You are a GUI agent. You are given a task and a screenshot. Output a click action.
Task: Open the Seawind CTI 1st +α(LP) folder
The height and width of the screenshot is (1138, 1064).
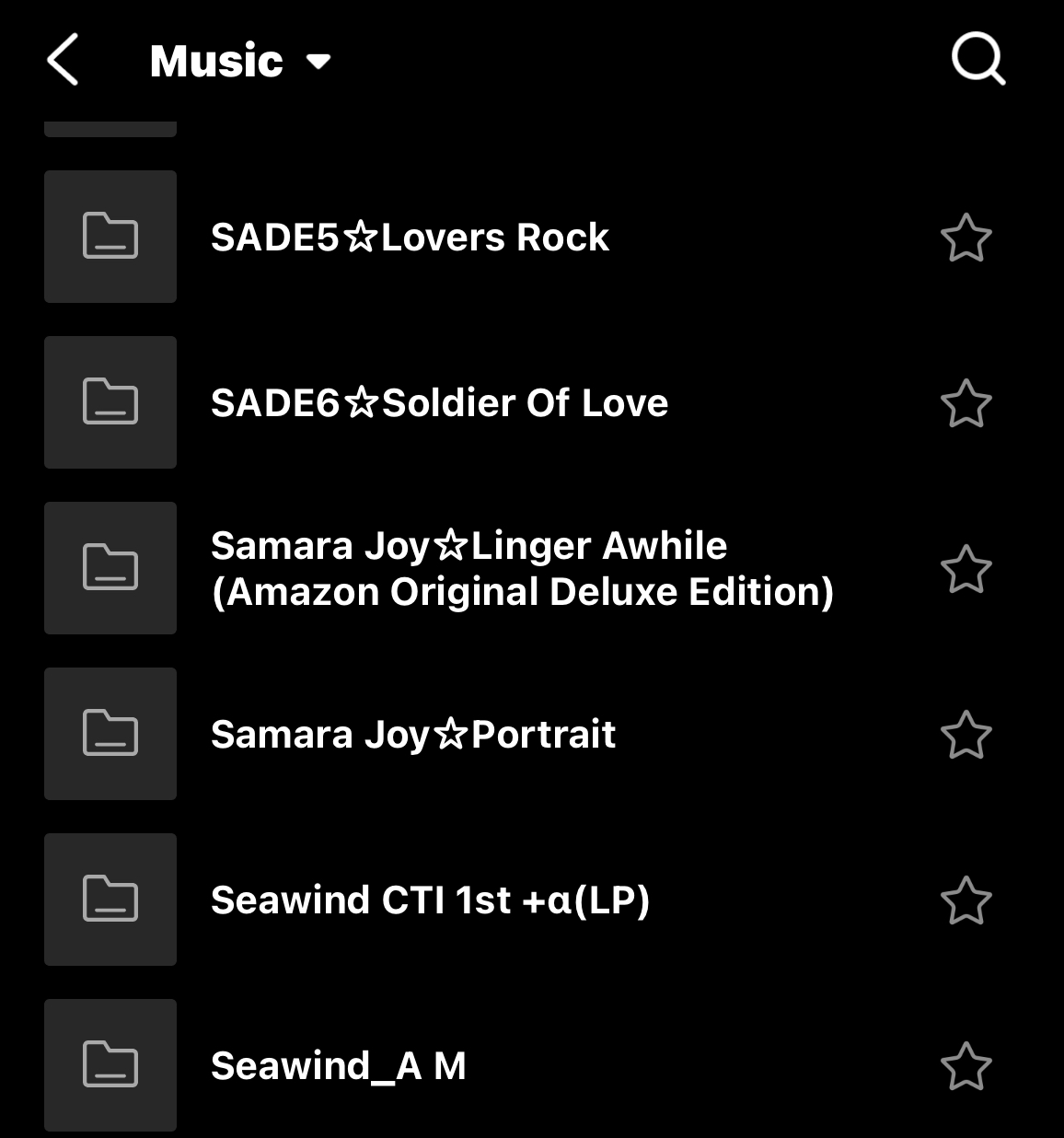point(430,900)
